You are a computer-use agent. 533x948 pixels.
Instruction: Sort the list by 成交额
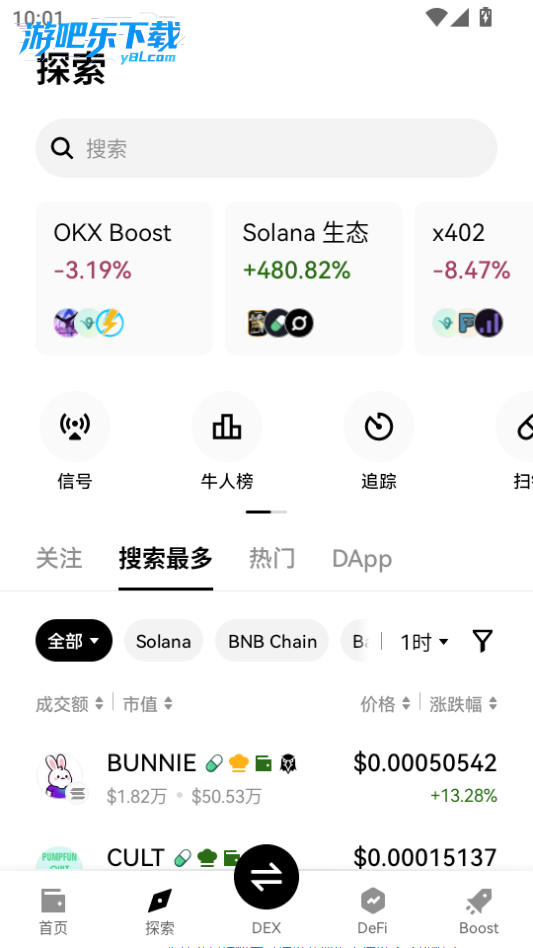[x=69, y=703]
